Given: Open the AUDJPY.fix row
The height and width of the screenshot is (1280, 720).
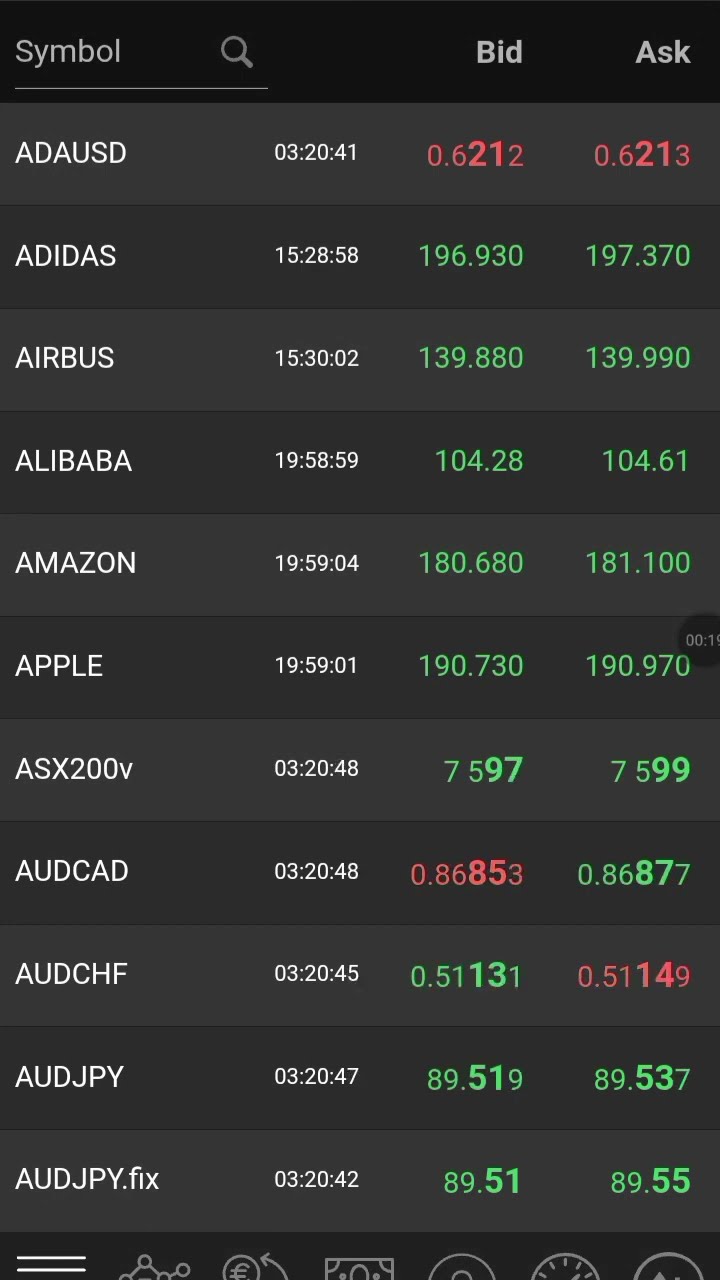Looking at the screenshot, I should point(360,1180).
